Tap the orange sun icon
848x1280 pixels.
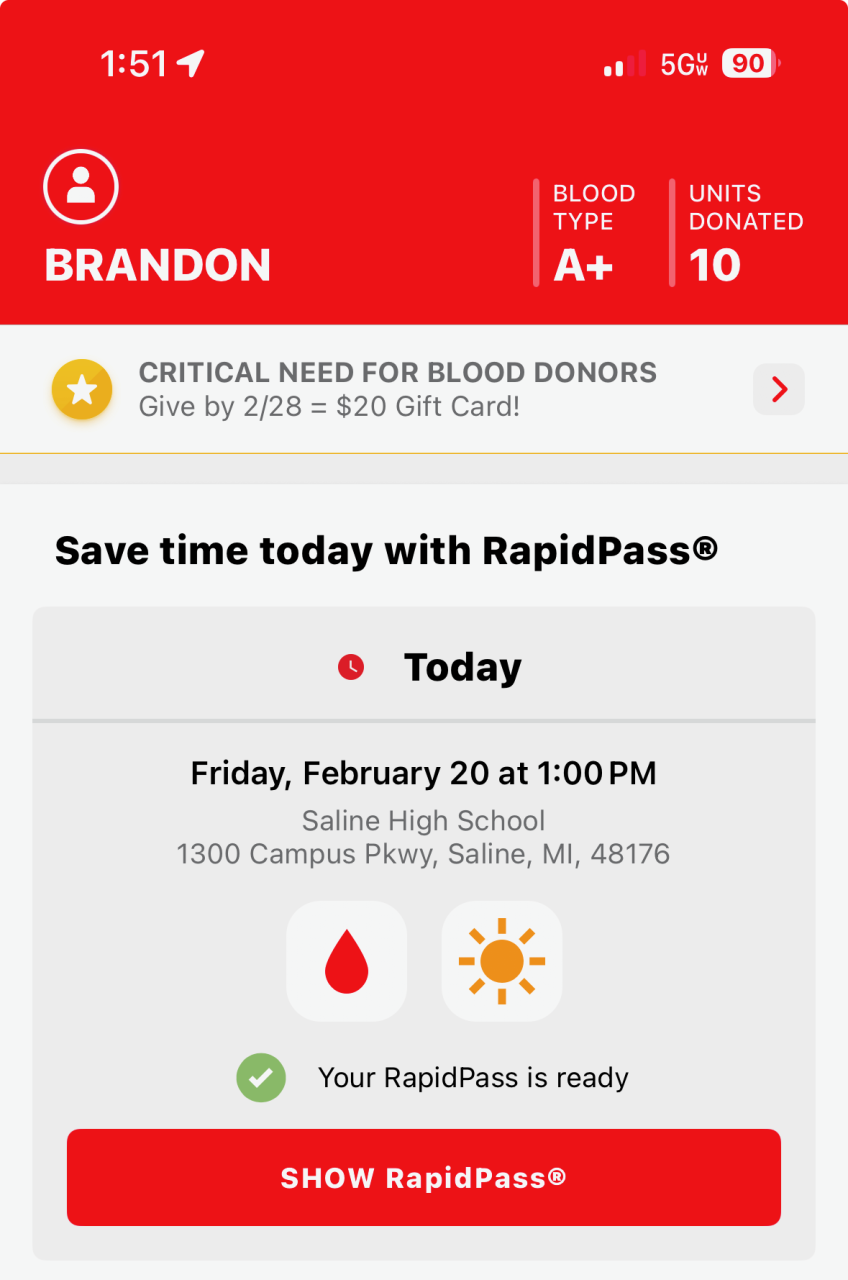pos(502,961)
